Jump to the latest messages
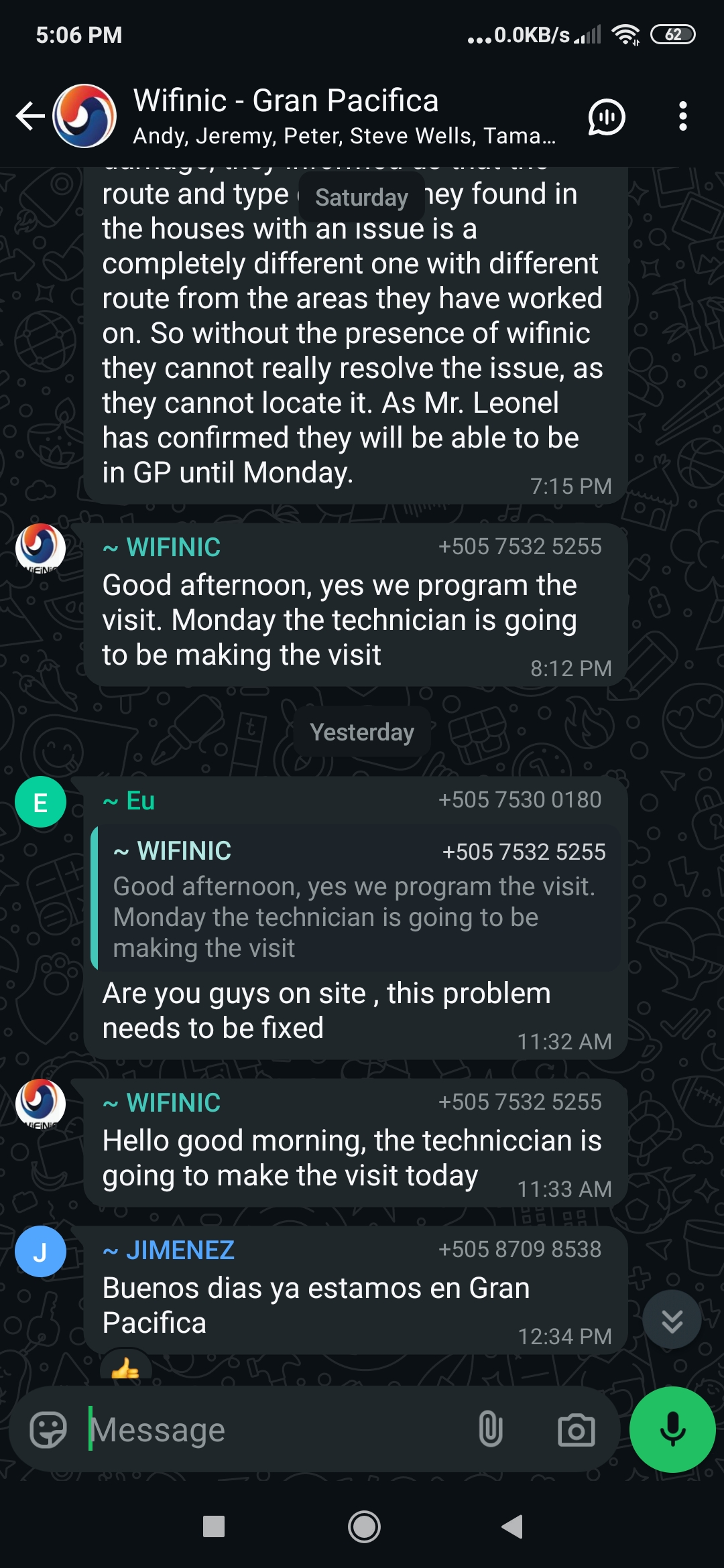Image resolution: width=724 pixels, height=1568 pixels. (672, 1319)
